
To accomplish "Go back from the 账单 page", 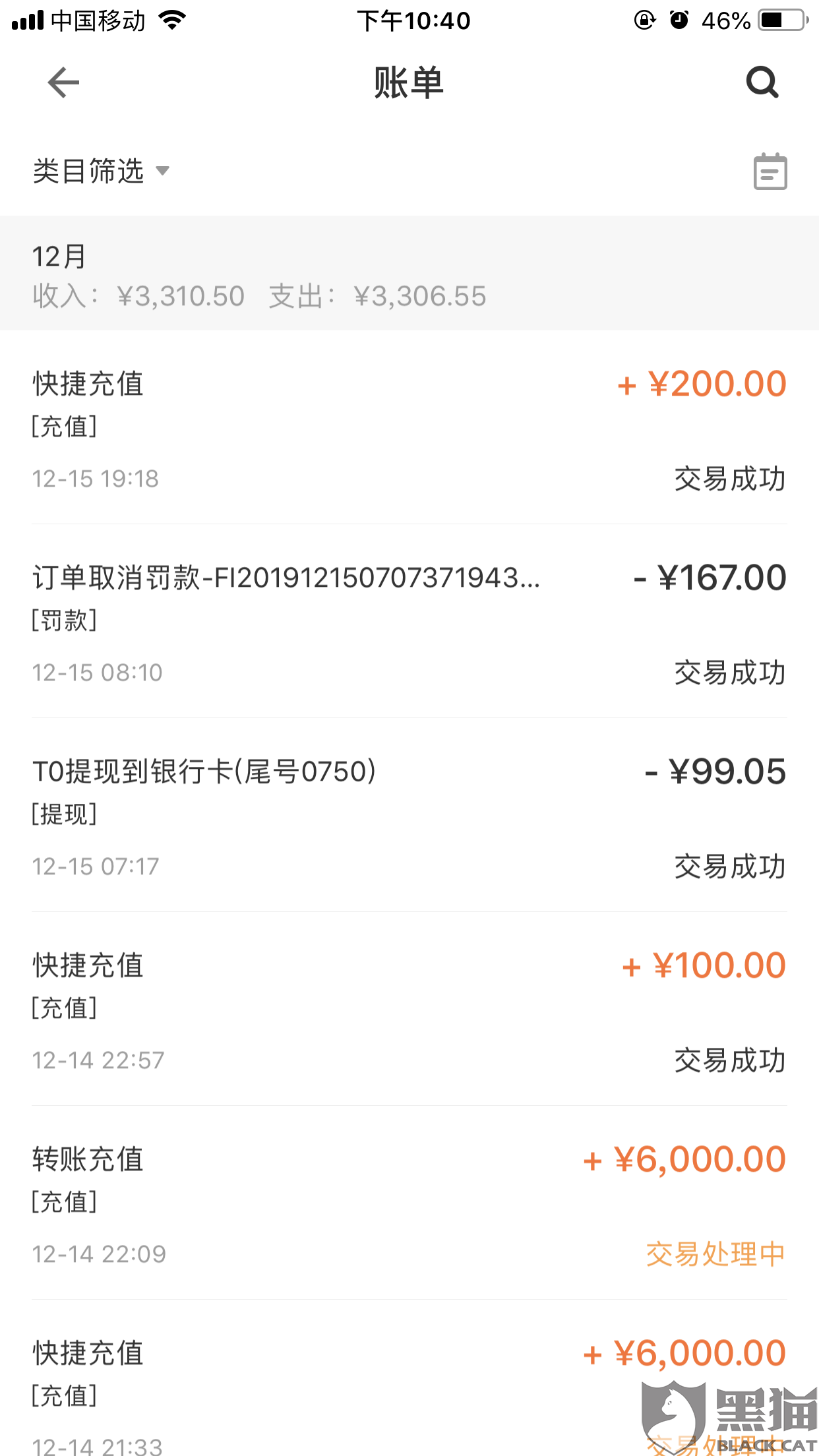I will click(x=63, y=83).
